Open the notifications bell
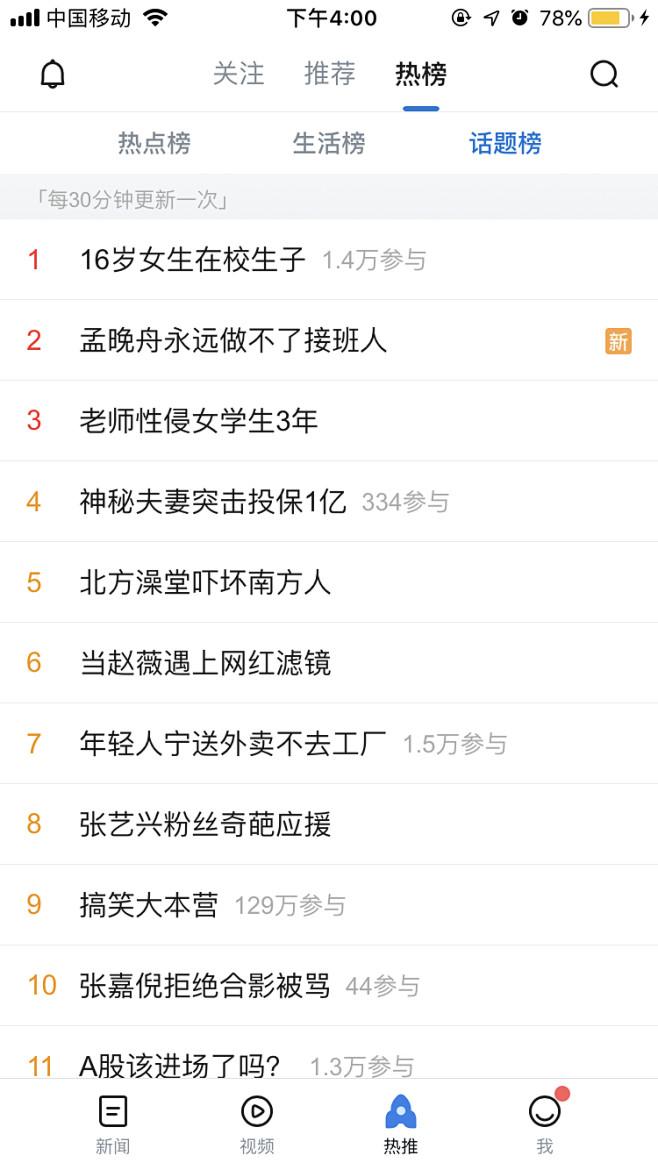This screenshot has height=1170, width=658. [52, 74]
